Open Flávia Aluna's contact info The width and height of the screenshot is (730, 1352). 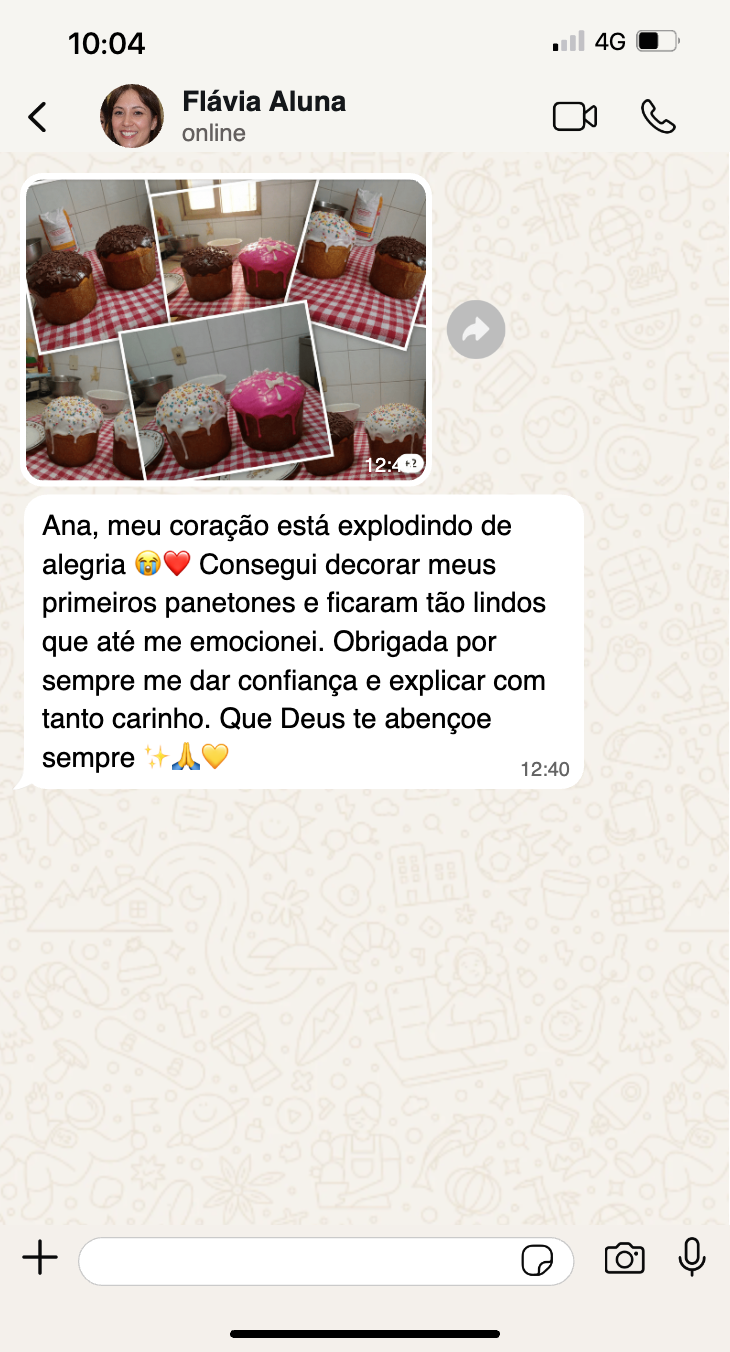[x=263, y=116]
